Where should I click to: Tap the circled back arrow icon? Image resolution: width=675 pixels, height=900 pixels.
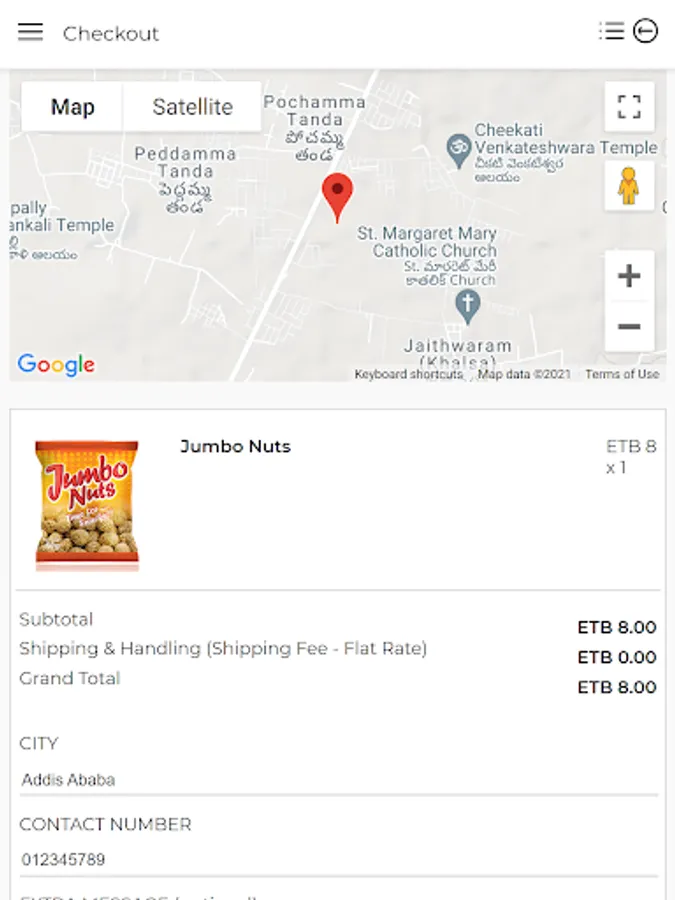646,32
